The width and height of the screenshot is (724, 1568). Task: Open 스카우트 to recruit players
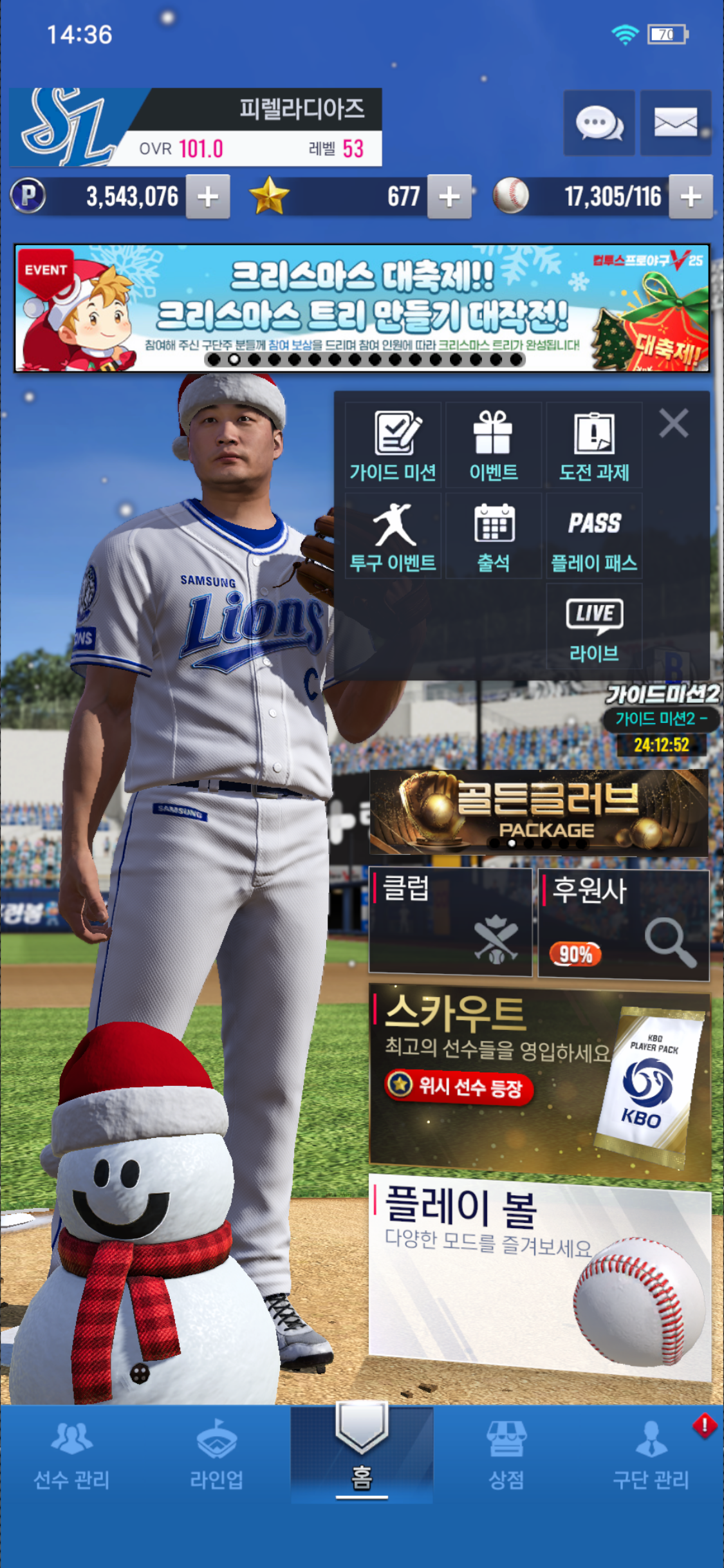[539, 1083]
